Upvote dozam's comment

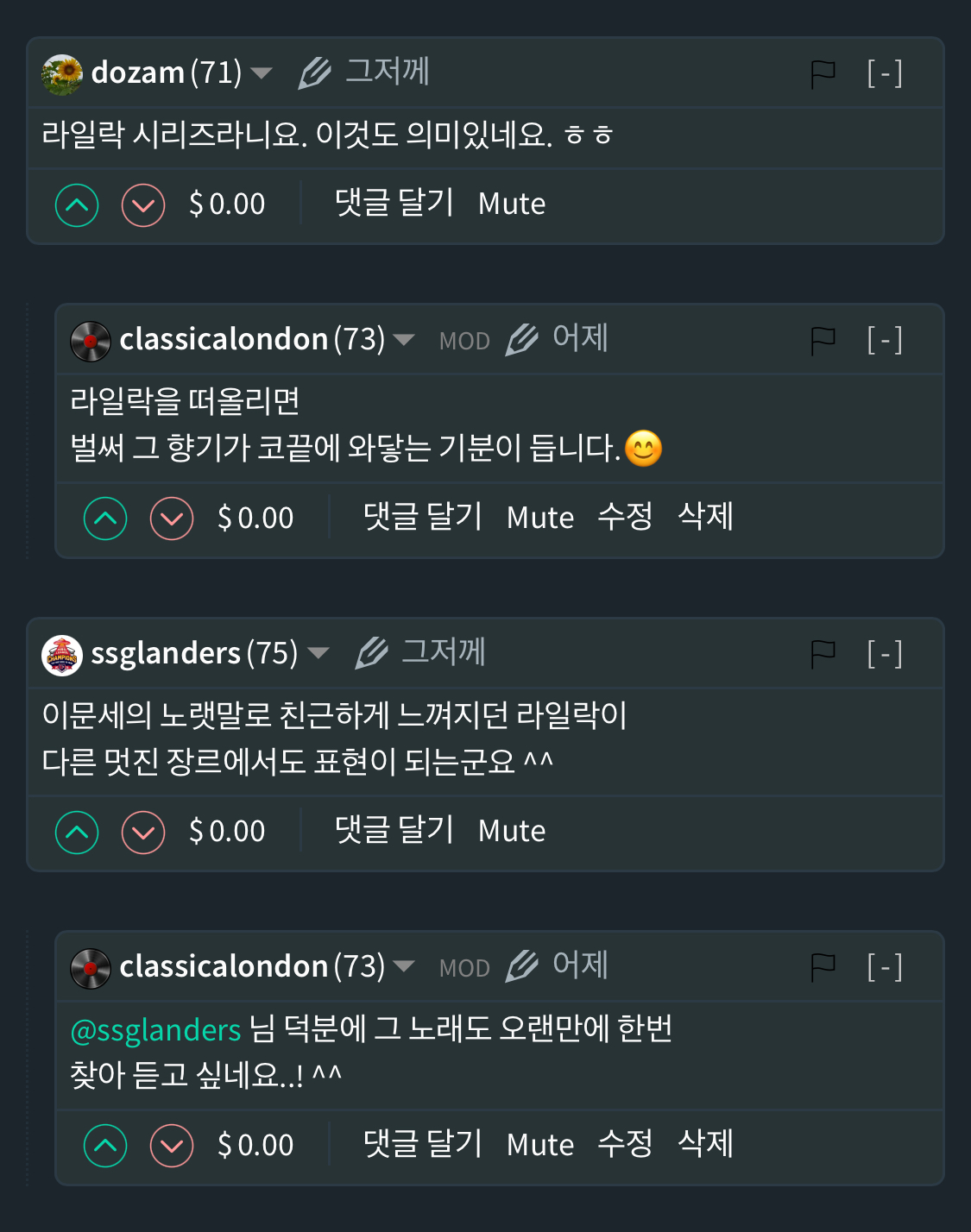[x=77, y=205]
